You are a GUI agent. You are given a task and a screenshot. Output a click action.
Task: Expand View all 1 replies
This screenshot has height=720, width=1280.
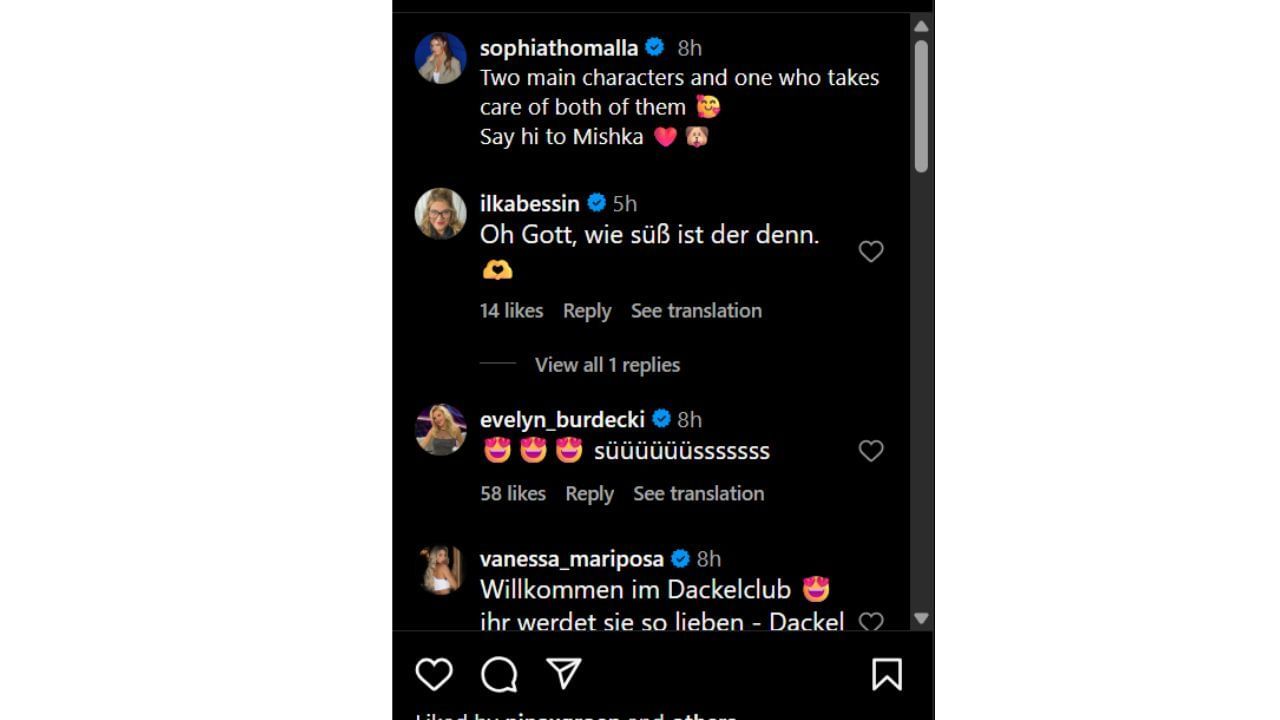(x=607, y=365)
